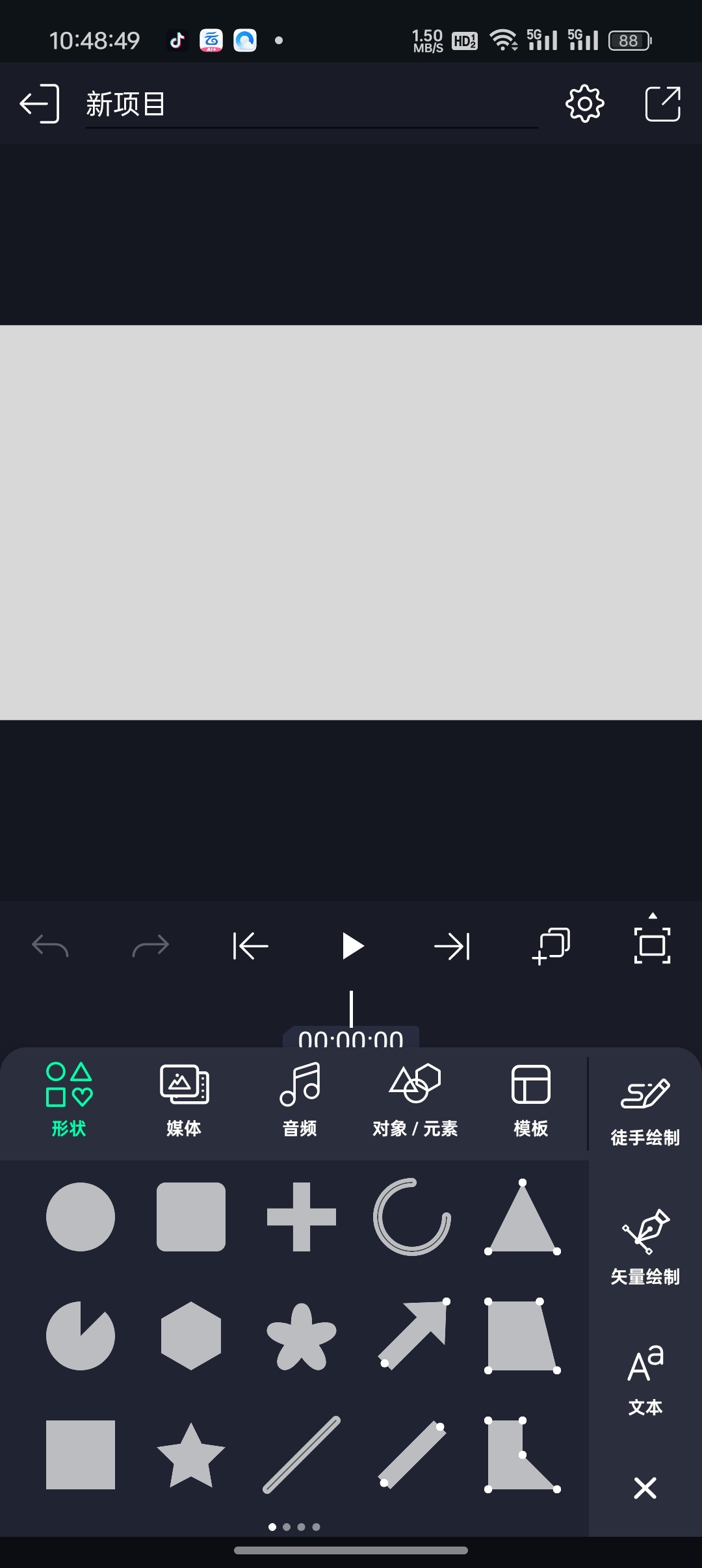Exit the project with the back icon
Screen dimensions: 702x1568
point(40,103)
